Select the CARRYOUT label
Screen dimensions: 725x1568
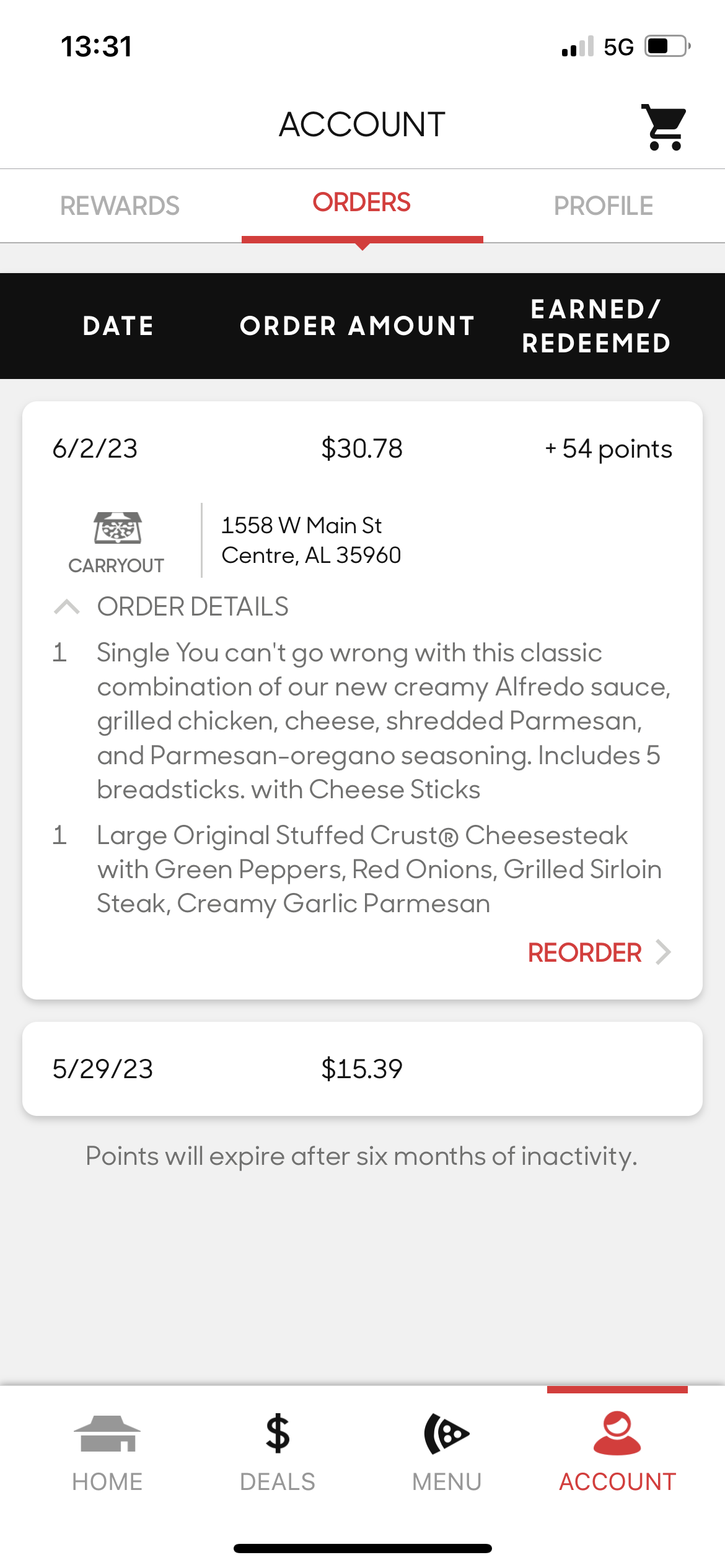point(116,565)
